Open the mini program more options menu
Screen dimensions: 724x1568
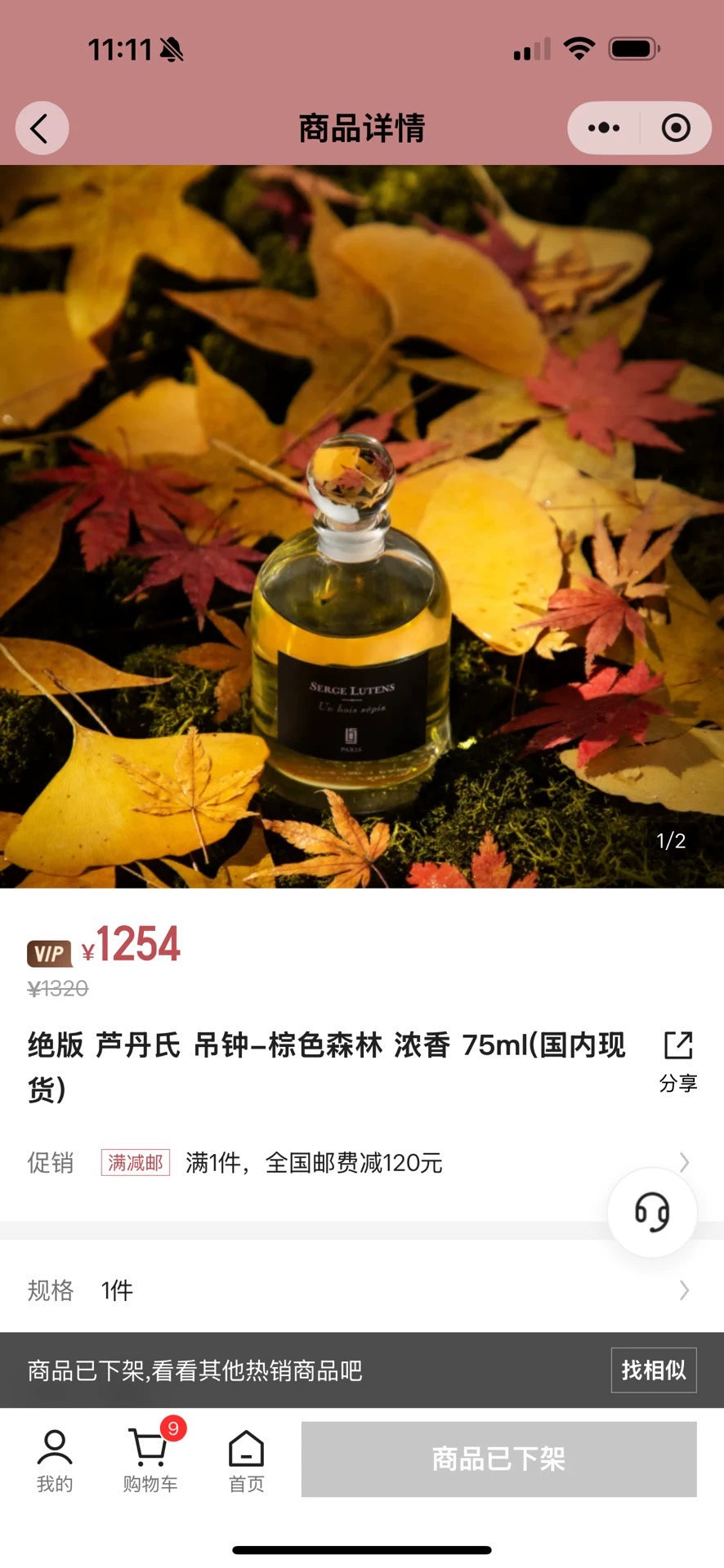(604, 128)
